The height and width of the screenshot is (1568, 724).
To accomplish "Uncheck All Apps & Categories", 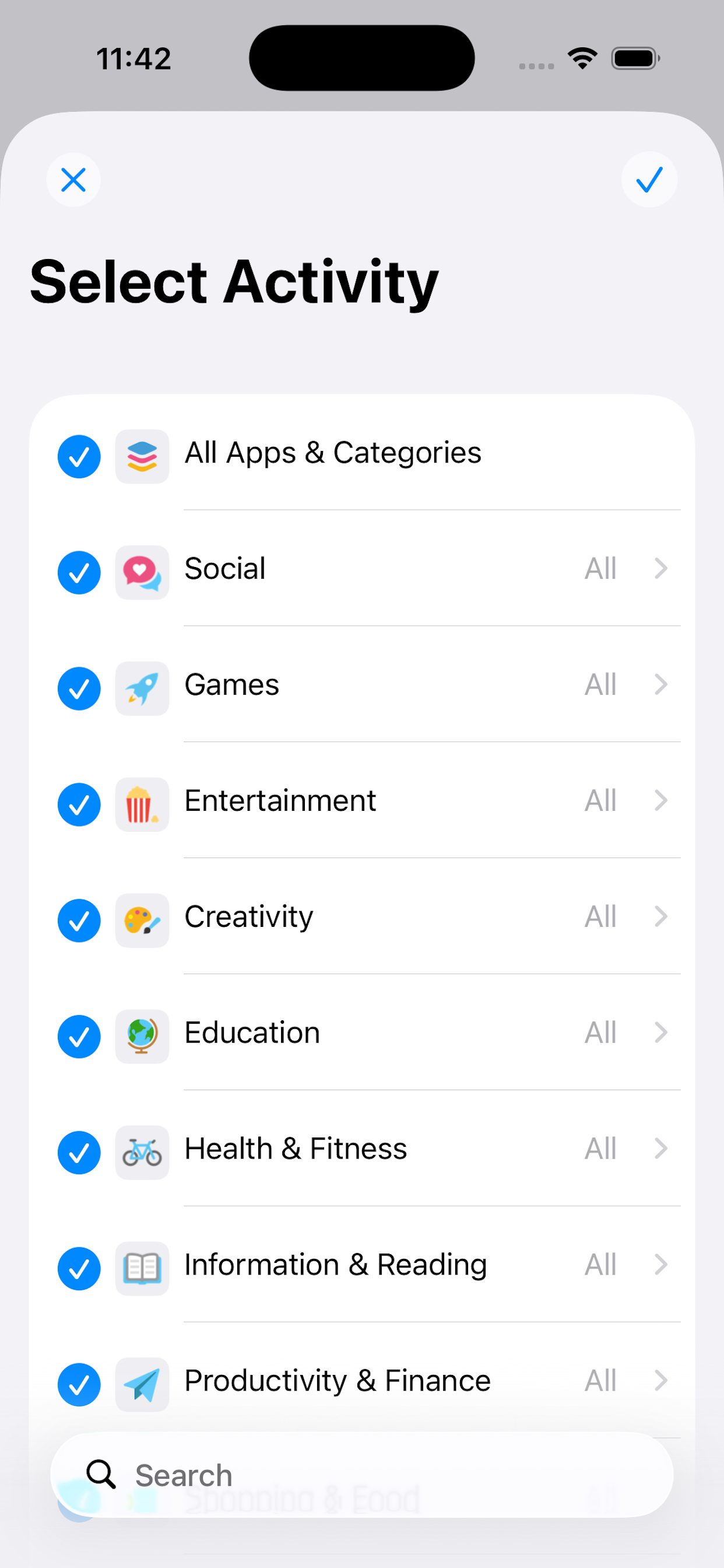I will (79, 457).
